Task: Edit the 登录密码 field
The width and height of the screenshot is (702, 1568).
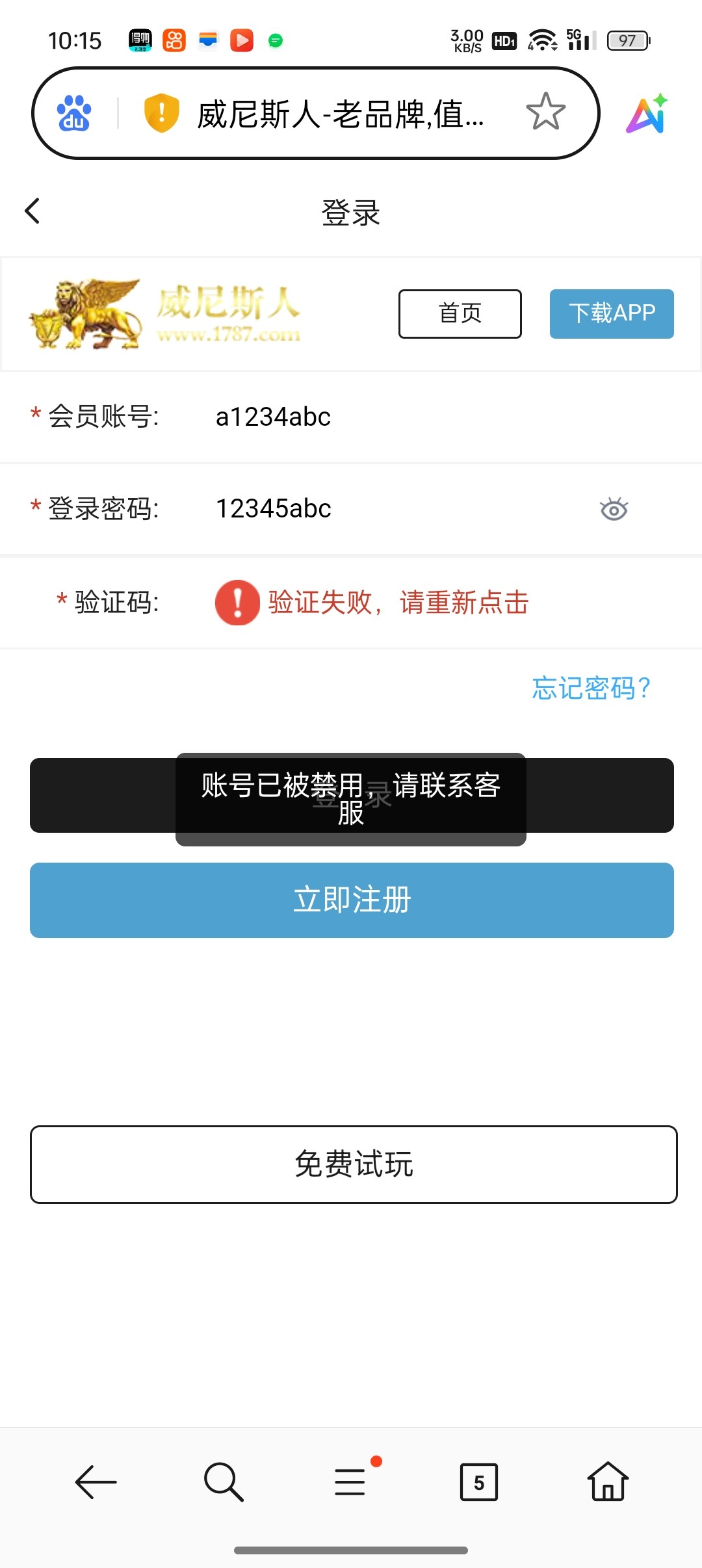Action: pyautogui.click(x=390, y=508)
